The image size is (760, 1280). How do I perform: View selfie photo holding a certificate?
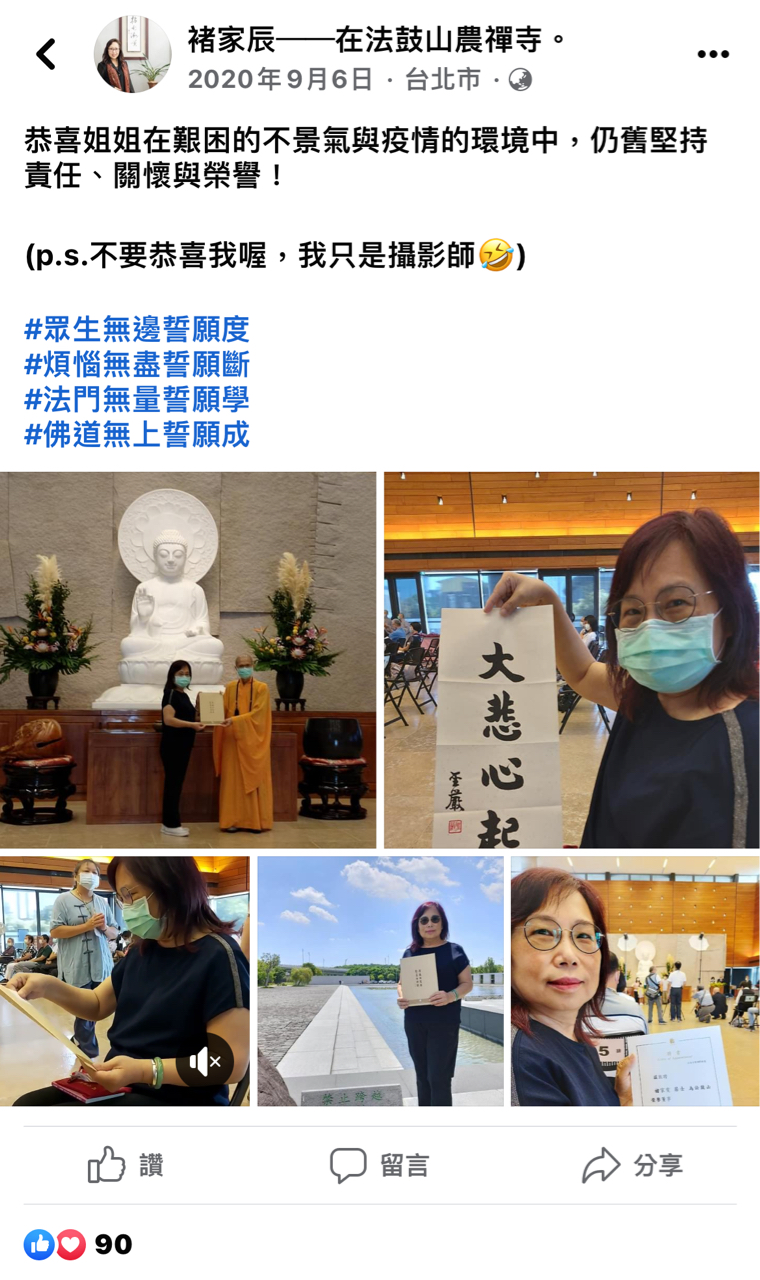click(634, 980)
